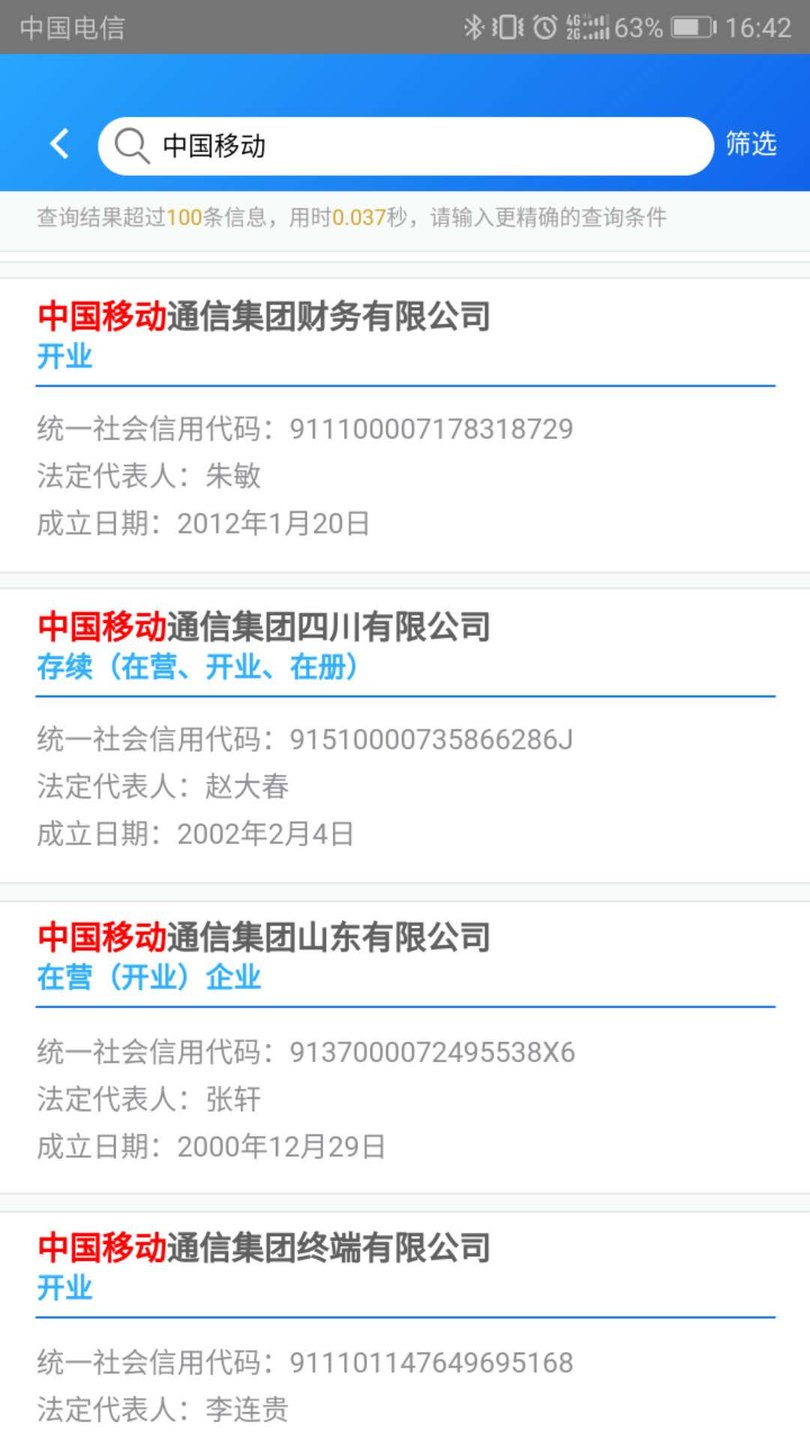Viewport: 810px width, 1440px height.
Task: Tap the back arrow to return
Action: 57,144
